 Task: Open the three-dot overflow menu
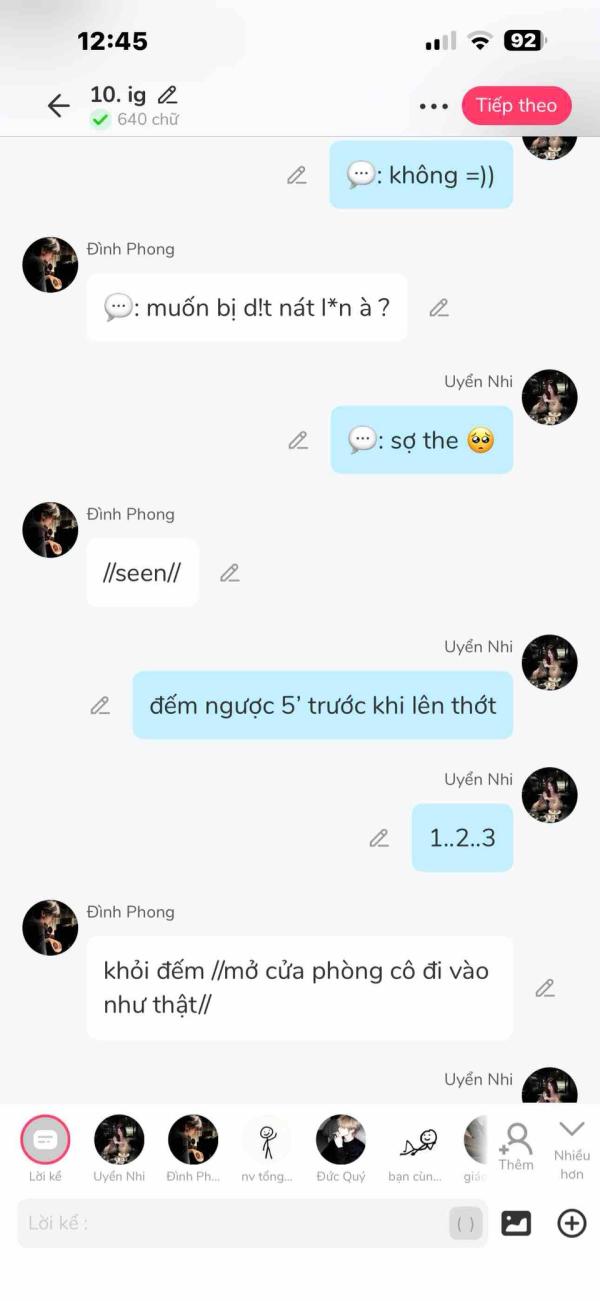click(x=433, y=106)
